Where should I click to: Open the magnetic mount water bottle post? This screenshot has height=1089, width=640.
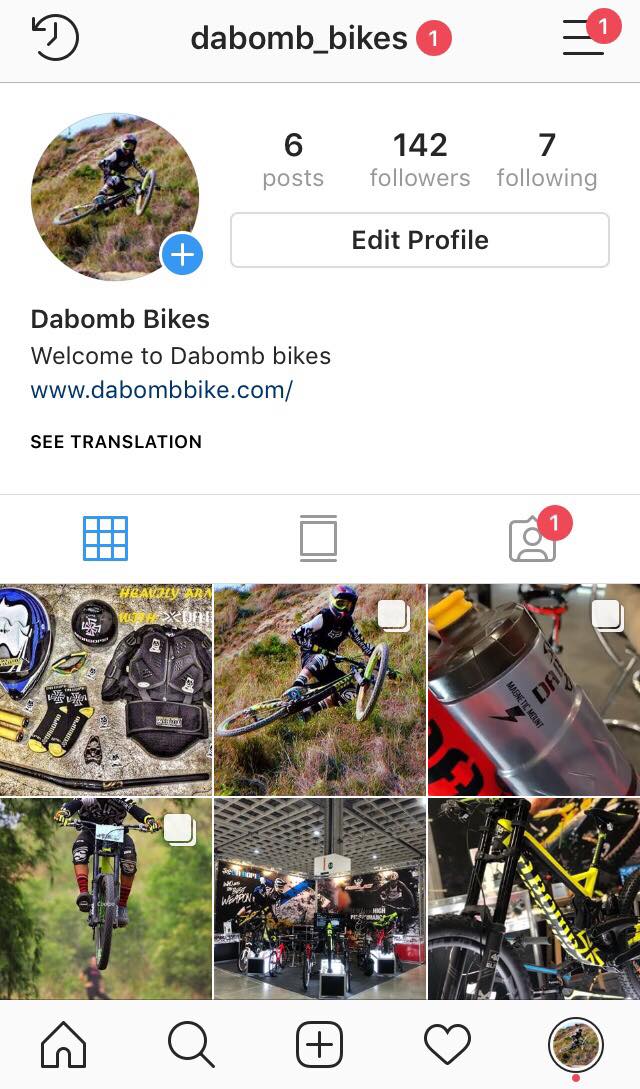coord(533,690)
